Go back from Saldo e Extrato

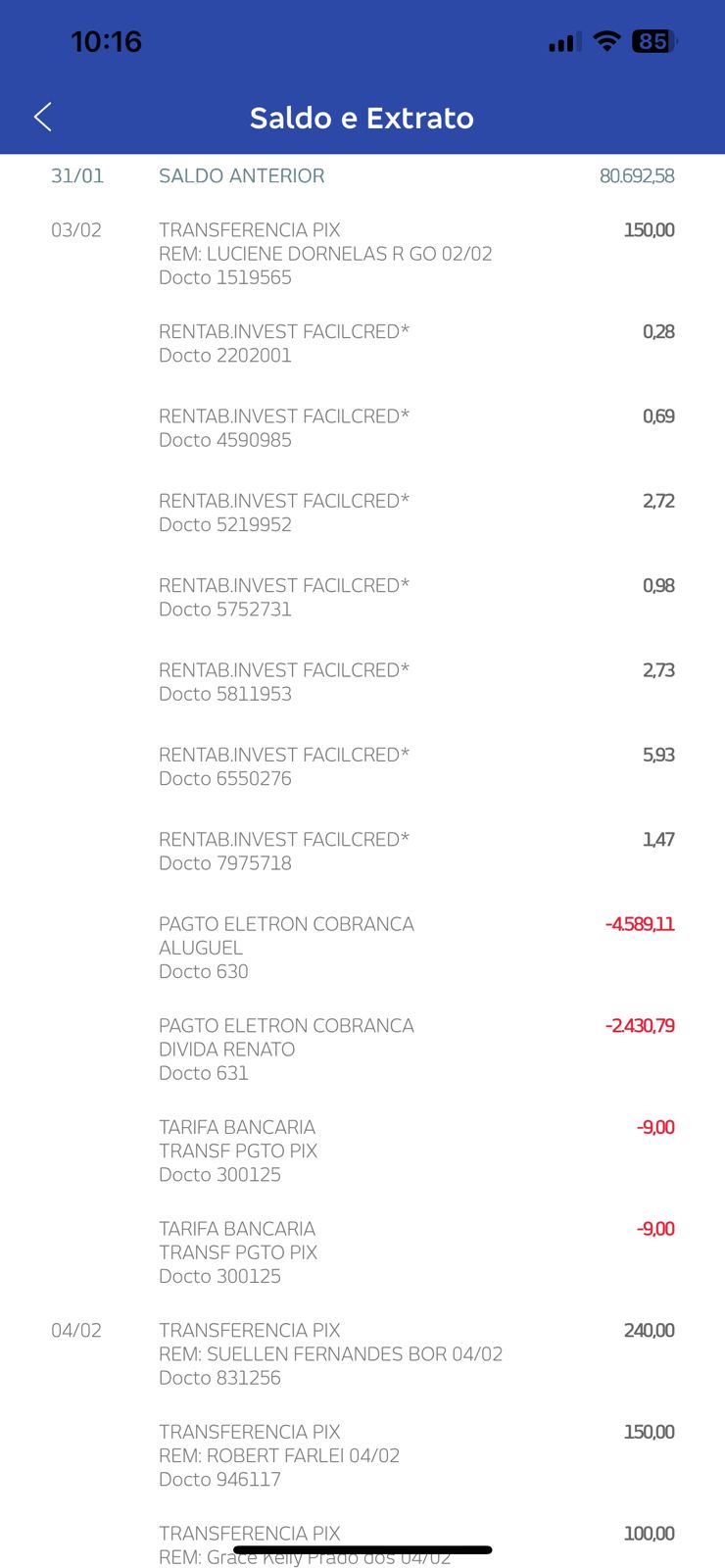[x=43, y=118]
